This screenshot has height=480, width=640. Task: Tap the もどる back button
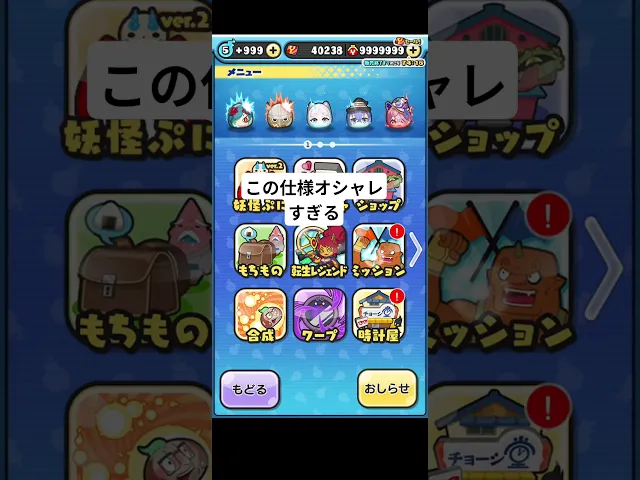[249, 389]
